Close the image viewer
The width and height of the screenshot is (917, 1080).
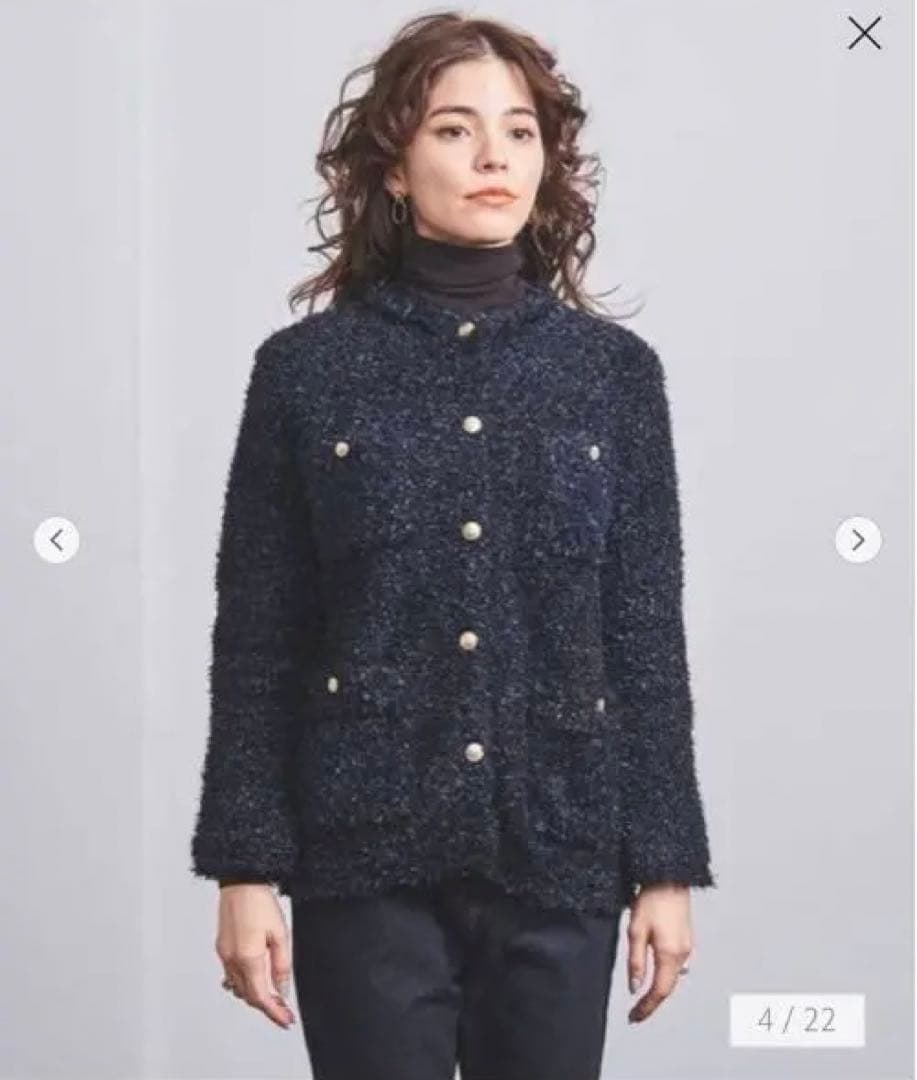pyautogui.click(x=864, y=34)
